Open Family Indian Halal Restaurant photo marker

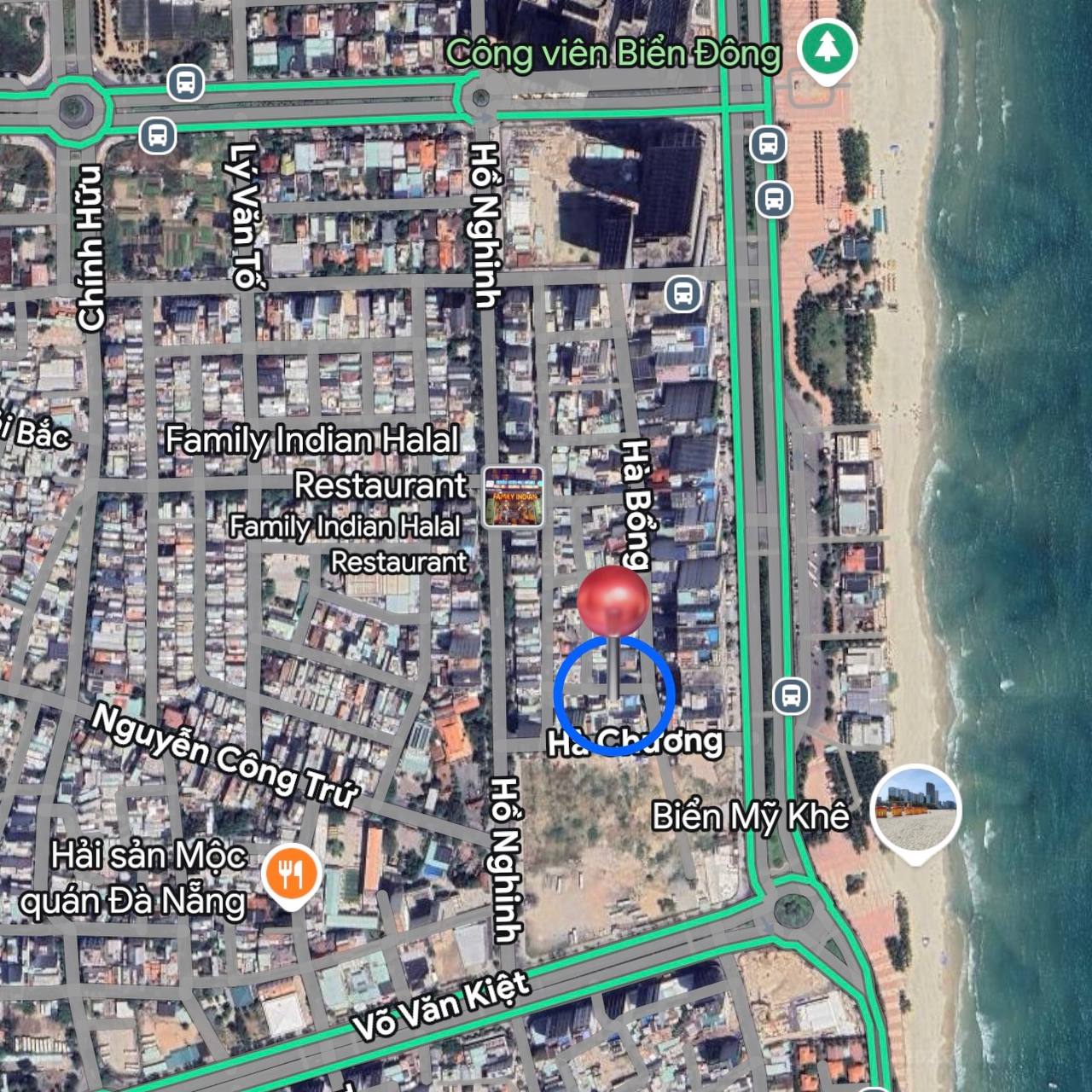pos(513,497)
